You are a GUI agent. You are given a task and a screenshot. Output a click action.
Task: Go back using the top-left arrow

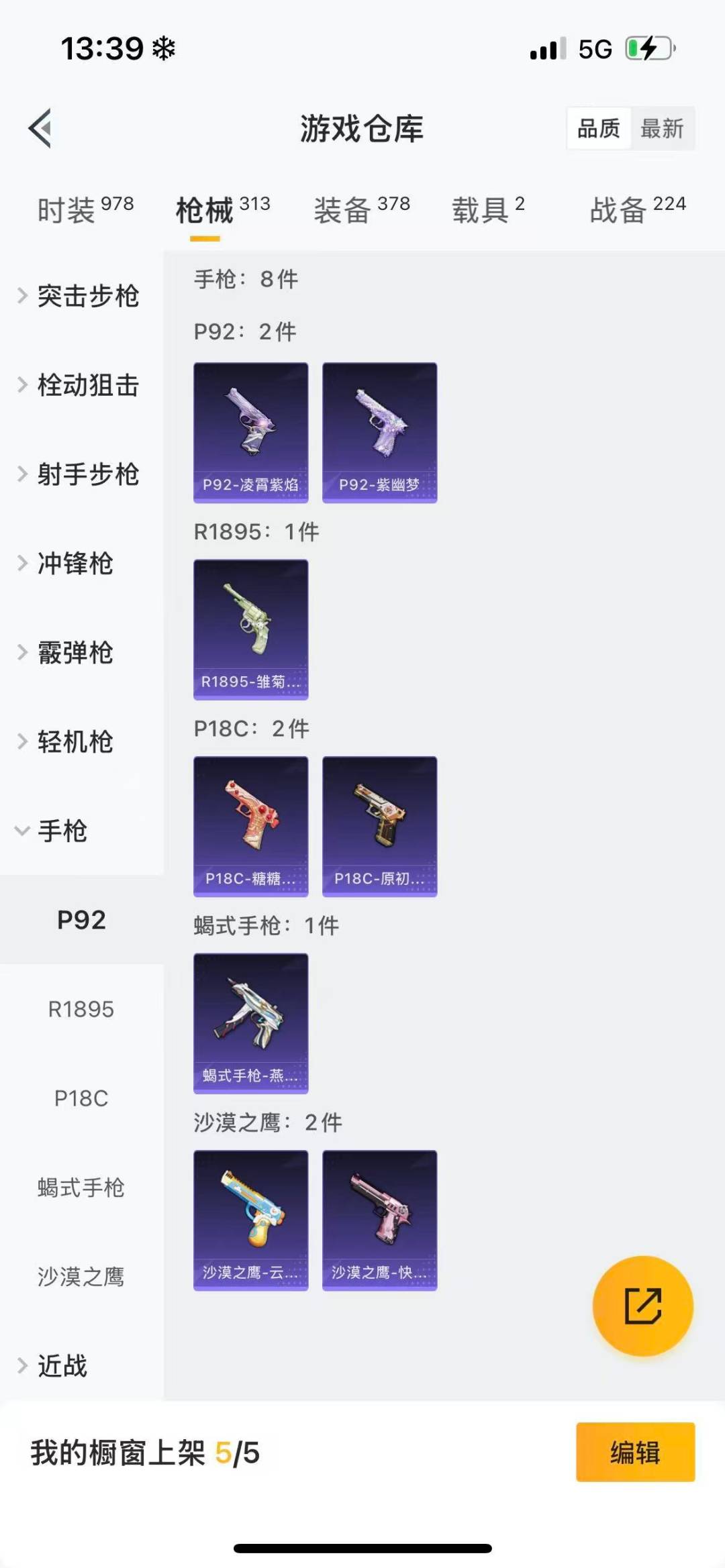pyautogui.click(x=40, y=128)
